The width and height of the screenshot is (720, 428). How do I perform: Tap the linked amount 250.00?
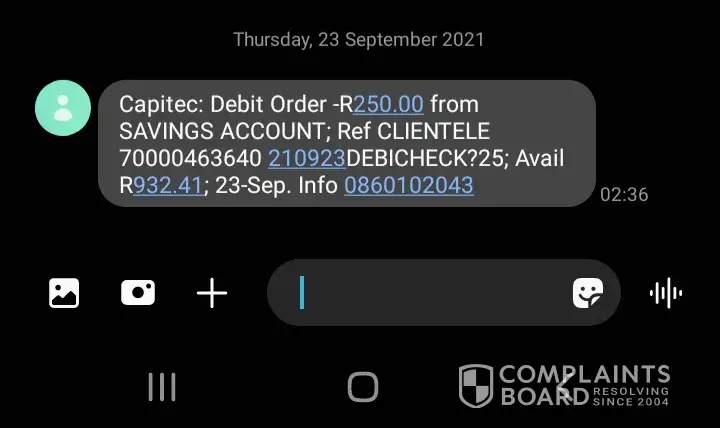pyautogui.click(x=388, y=104)
